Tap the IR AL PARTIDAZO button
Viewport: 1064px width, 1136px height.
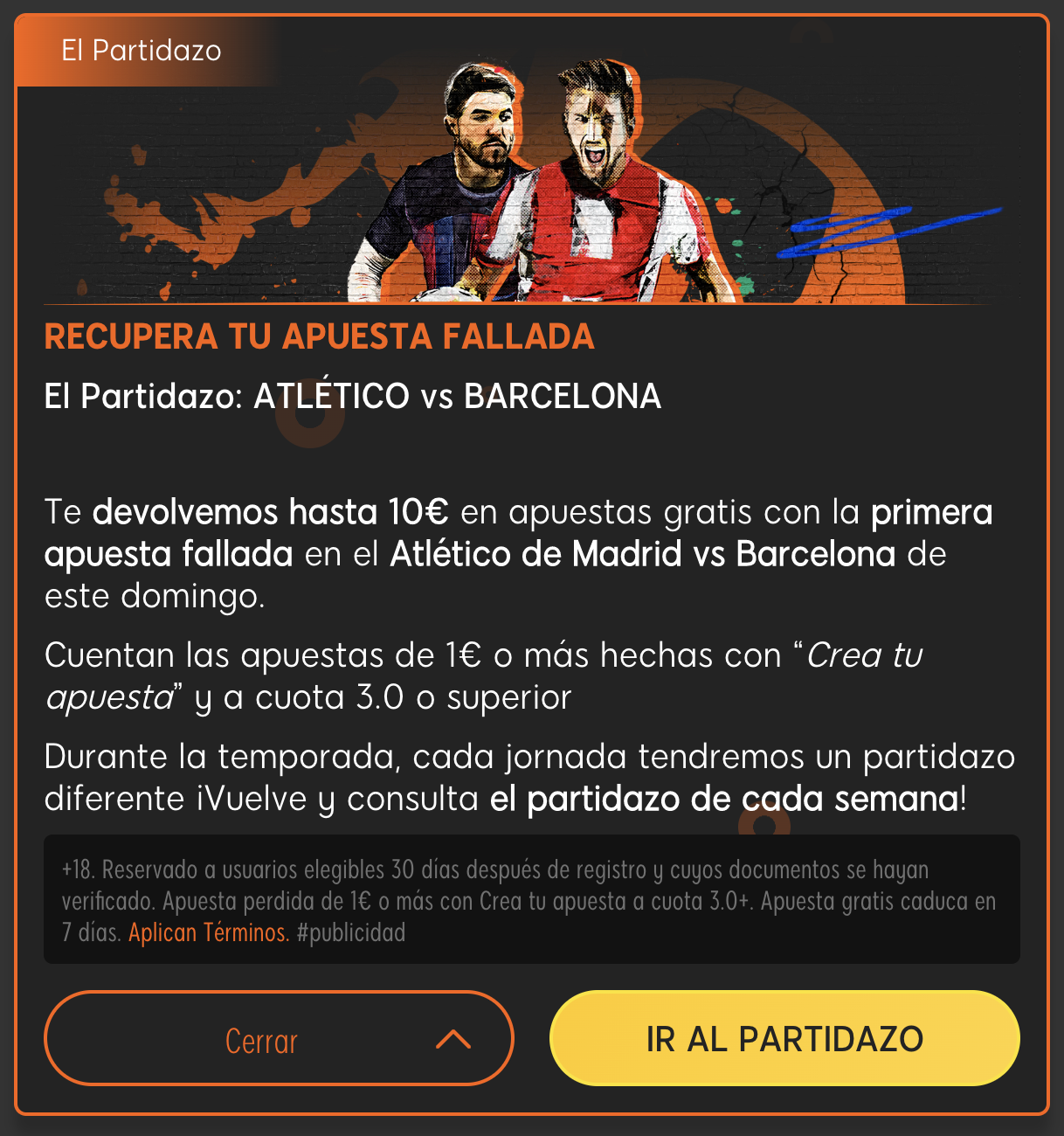[784, 1039]
